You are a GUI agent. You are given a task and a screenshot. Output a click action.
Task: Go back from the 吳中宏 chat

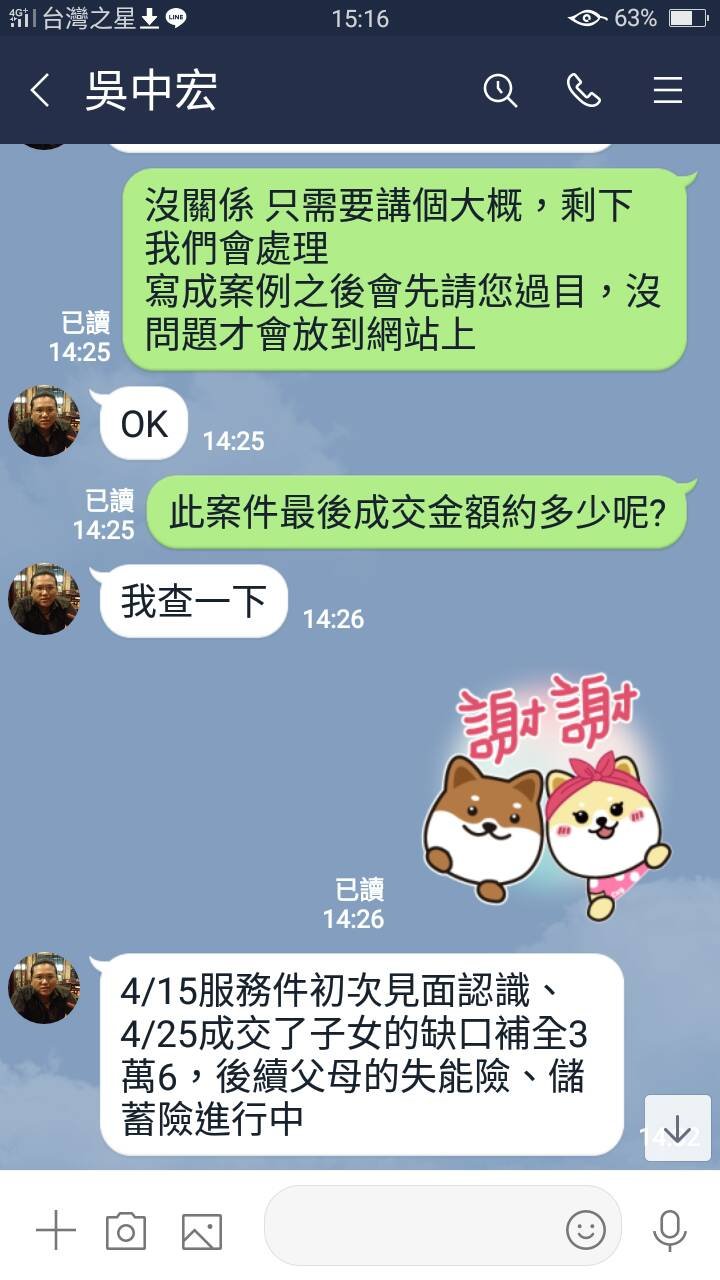(40, 91)
